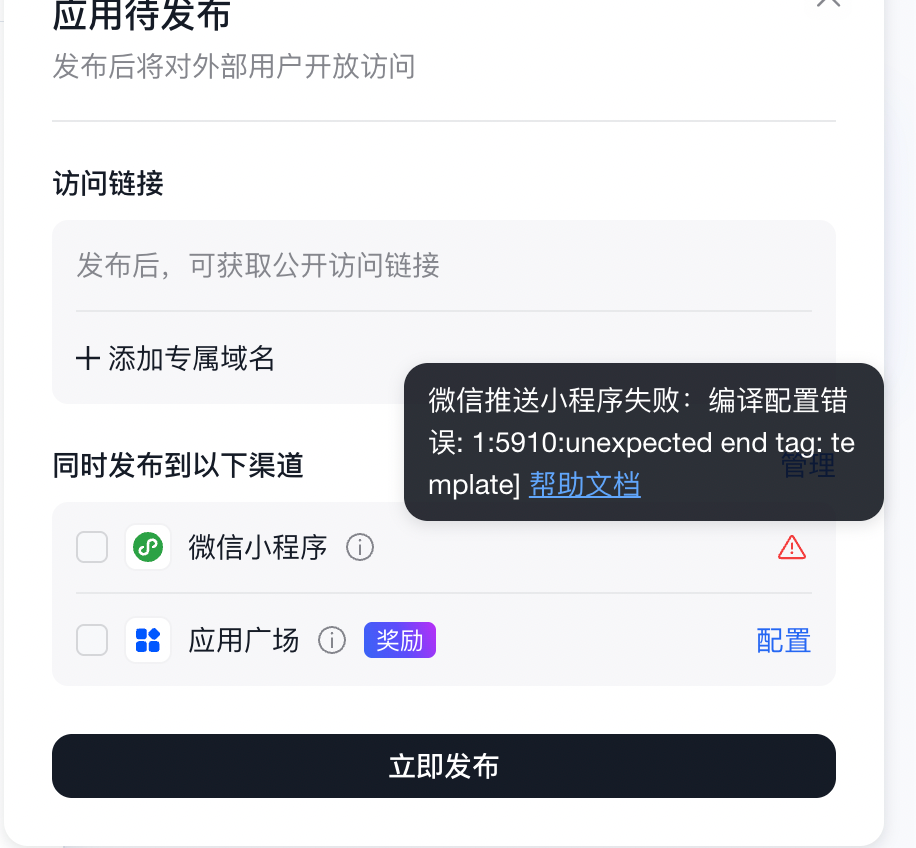Viewport: 916px width, 848px height.
Task: Select the 应用广场 channel checkbox
Action: [x=92, y=640]
